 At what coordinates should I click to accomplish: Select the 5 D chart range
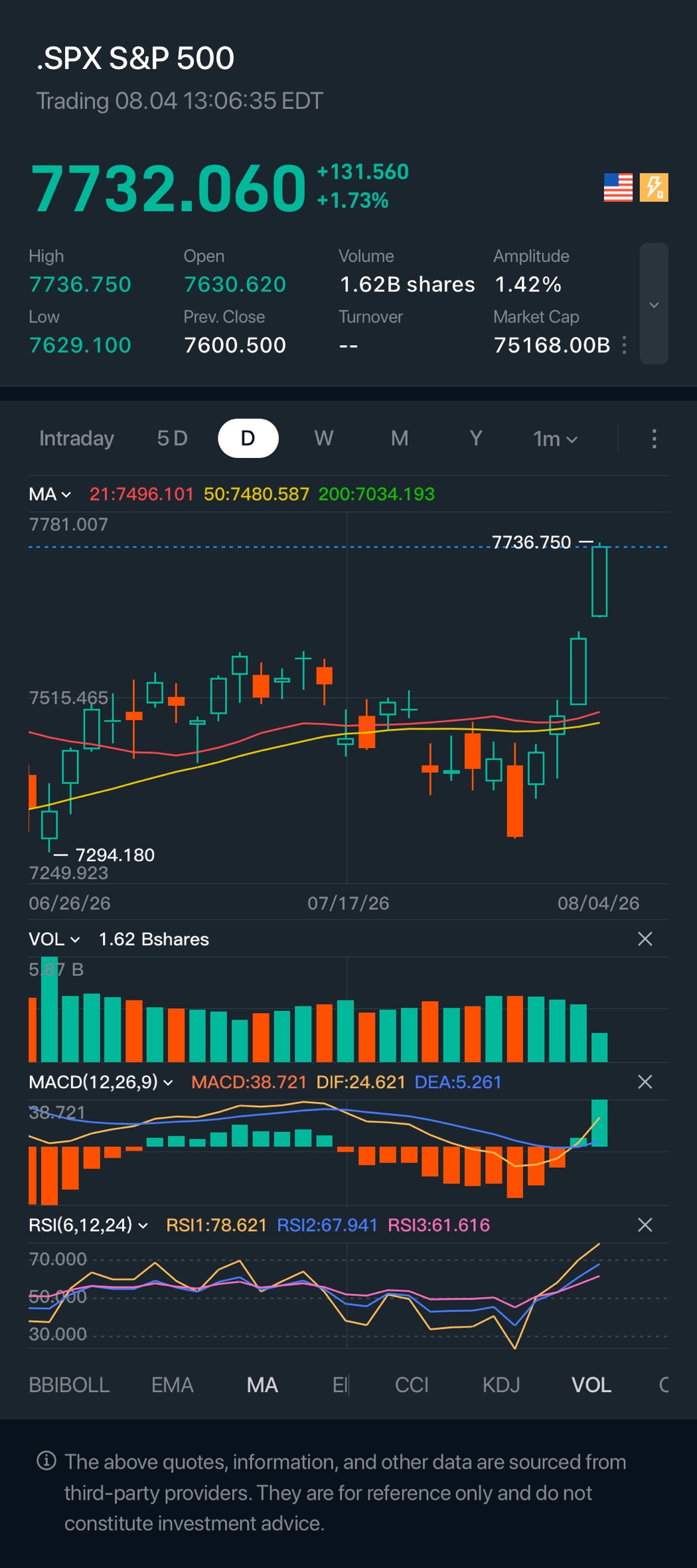(173, 438)
